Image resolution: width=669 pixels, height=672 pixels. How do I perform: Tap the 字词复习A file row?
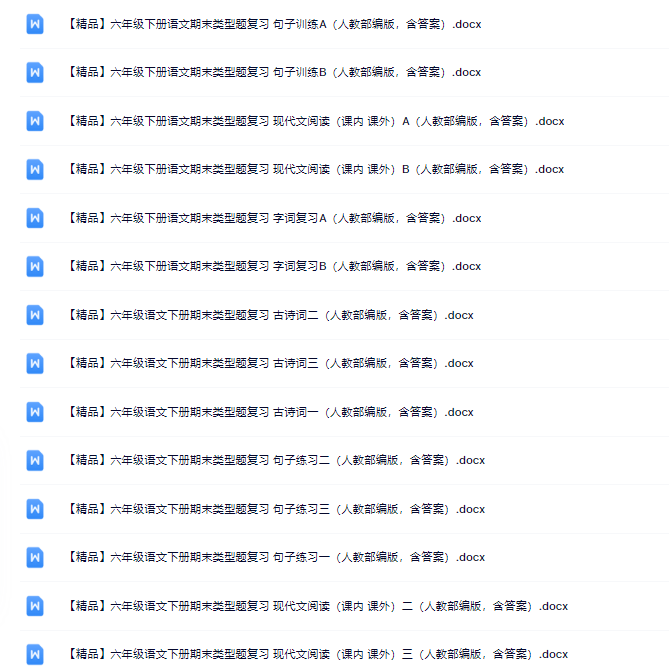[274, 218]
